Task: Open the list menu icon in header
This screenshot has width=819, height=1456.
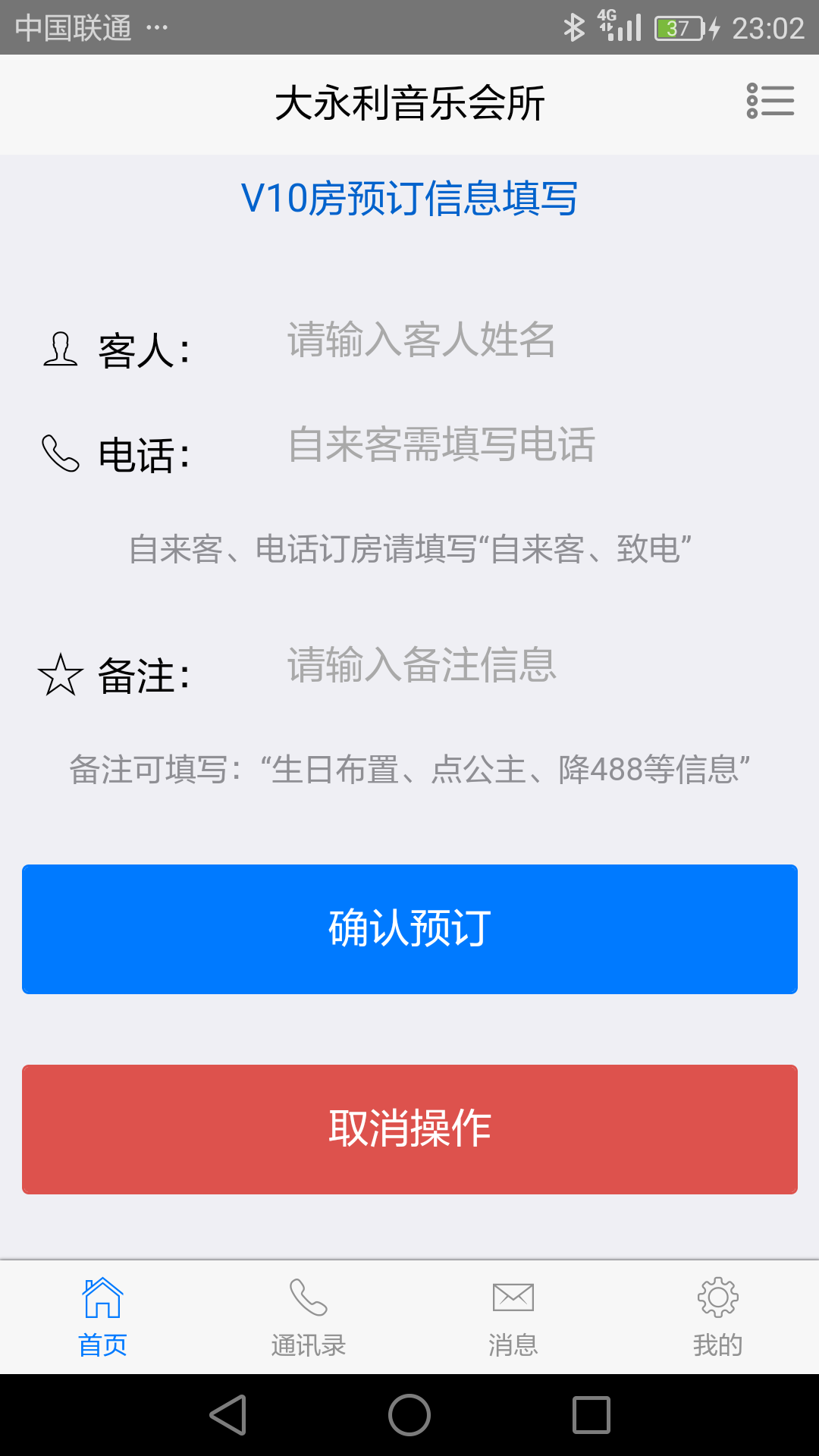Action: pyautogui.click(x=770, y=101)
